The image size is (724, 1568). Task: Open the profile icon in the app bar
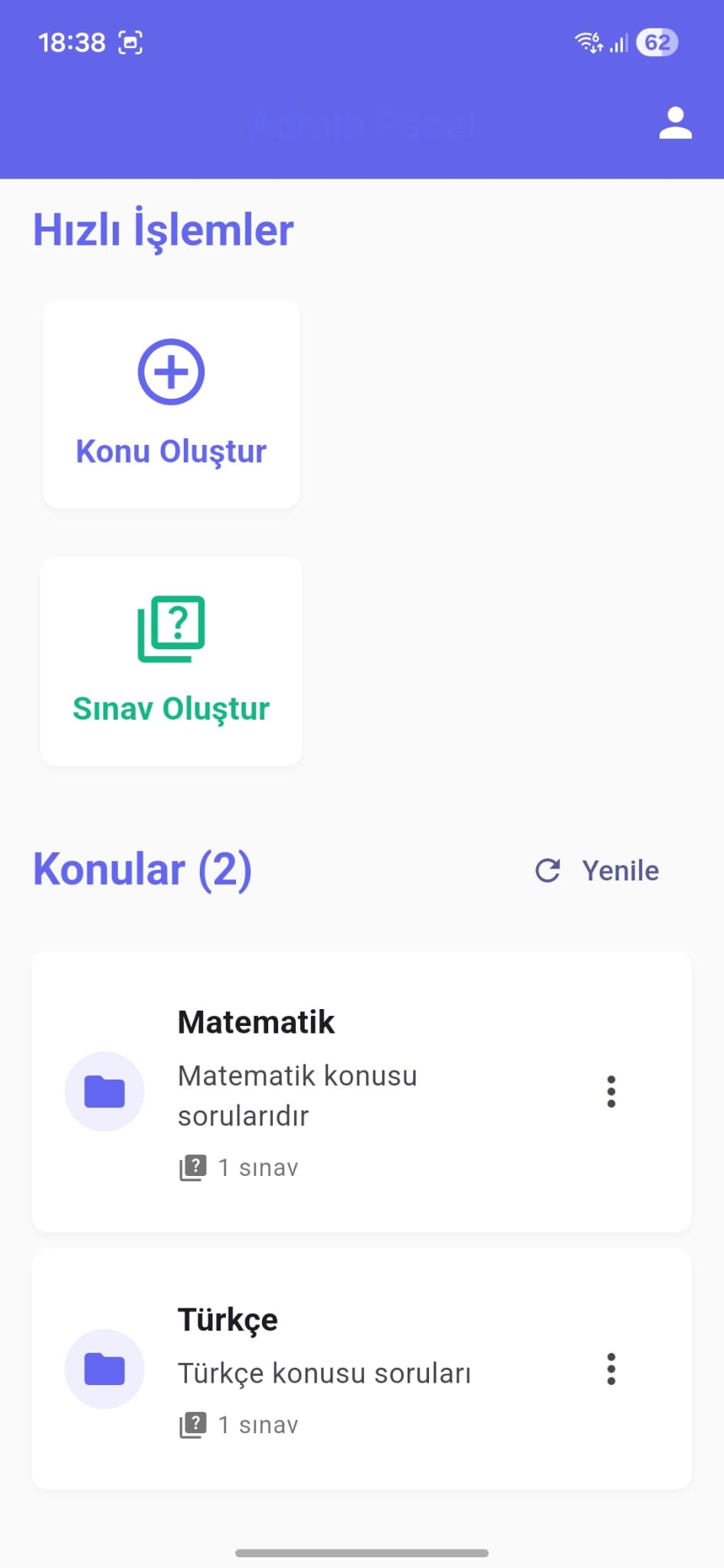coord(675,123)
